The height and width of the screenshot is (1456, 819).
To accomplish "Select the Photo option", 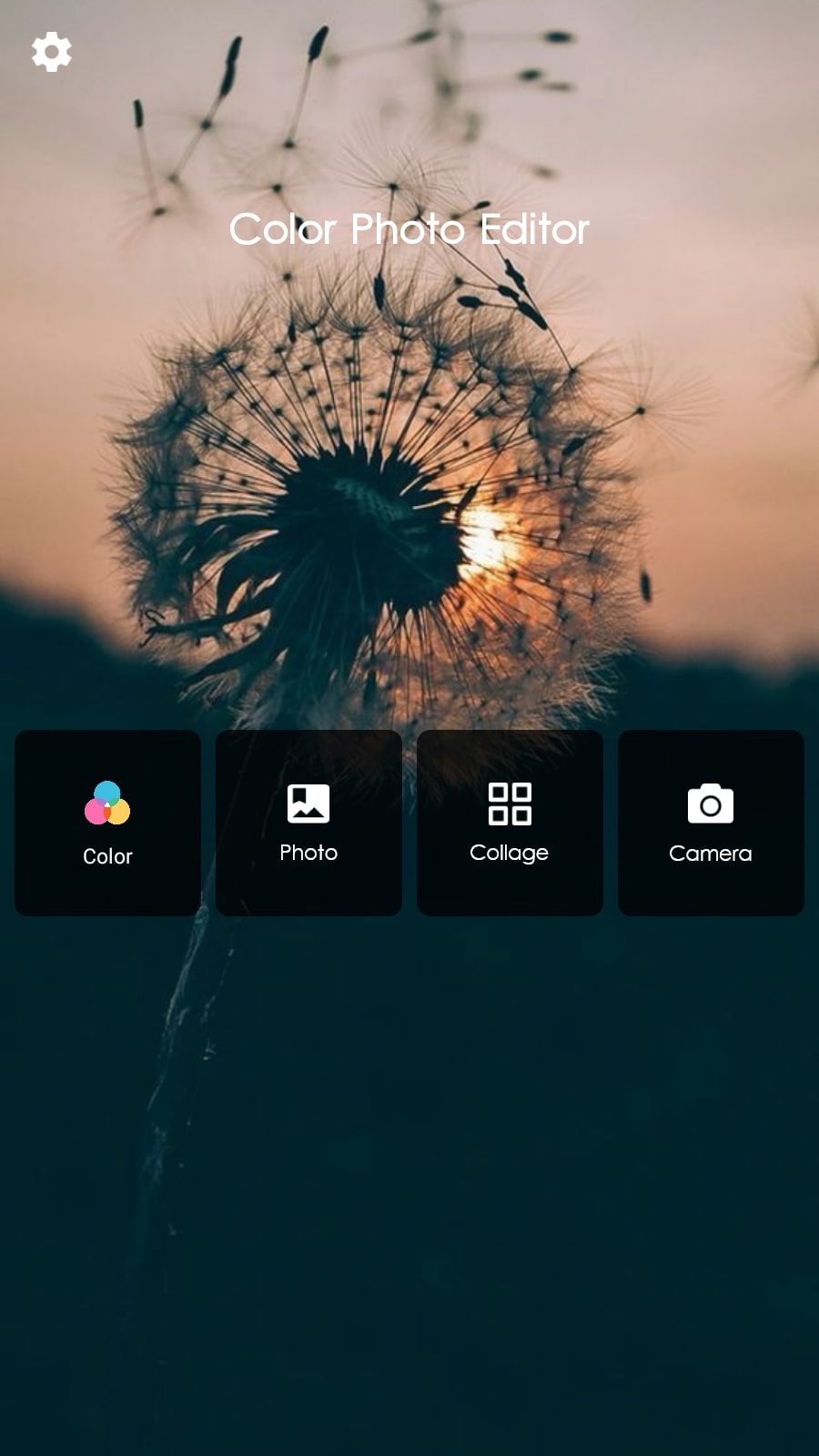I will point(308,823).
